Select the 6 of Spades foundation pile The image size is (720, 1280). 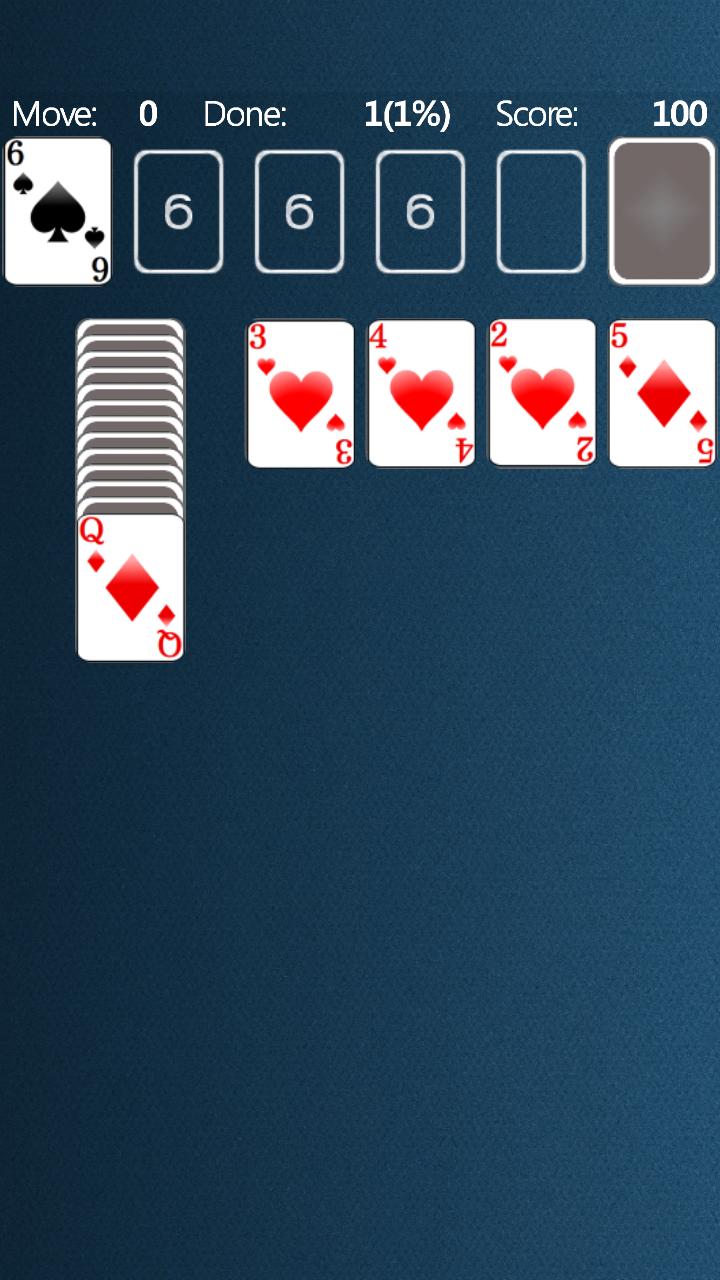coord(57,210)
